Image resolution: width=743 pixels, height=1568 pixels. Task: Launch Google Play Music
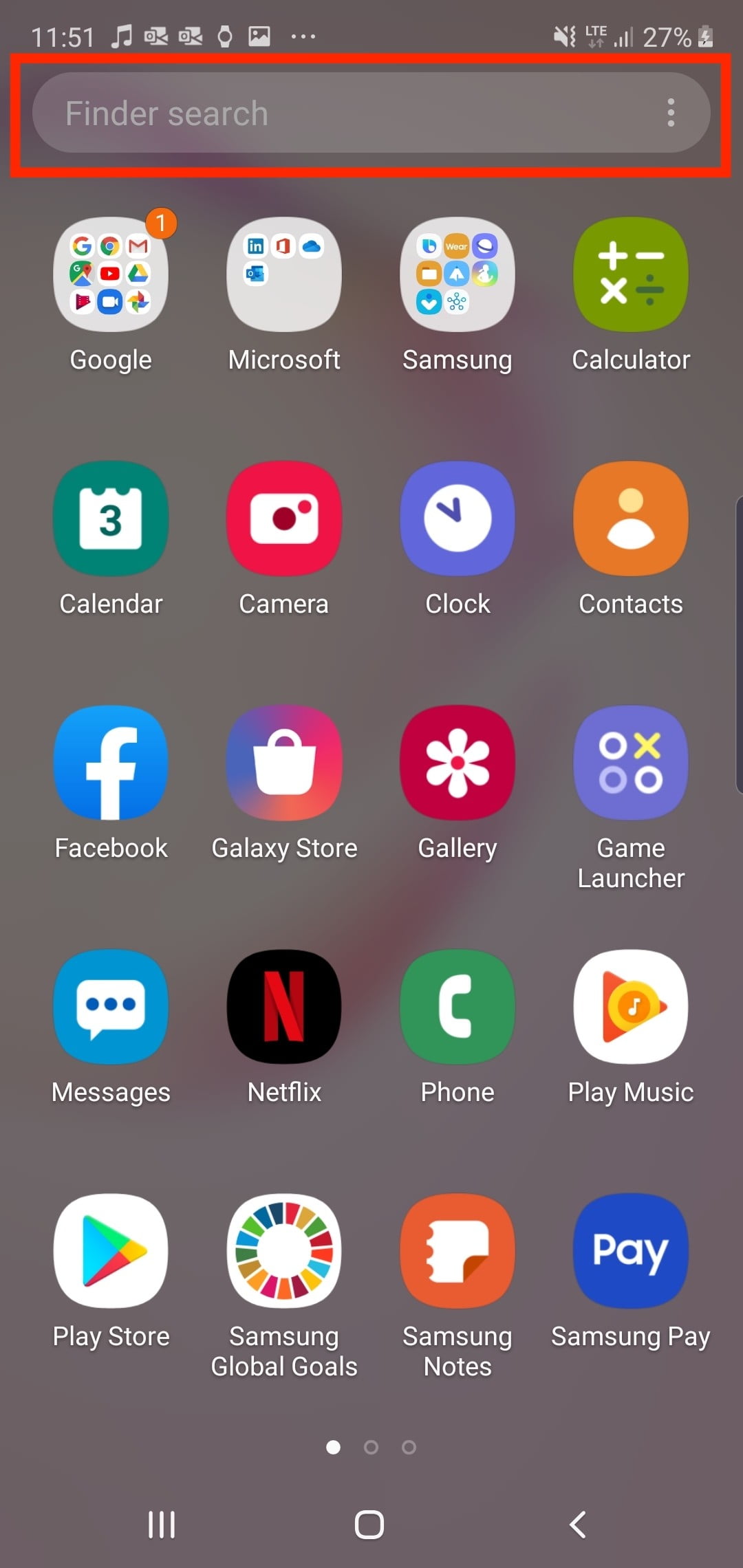coord(630,1008)
